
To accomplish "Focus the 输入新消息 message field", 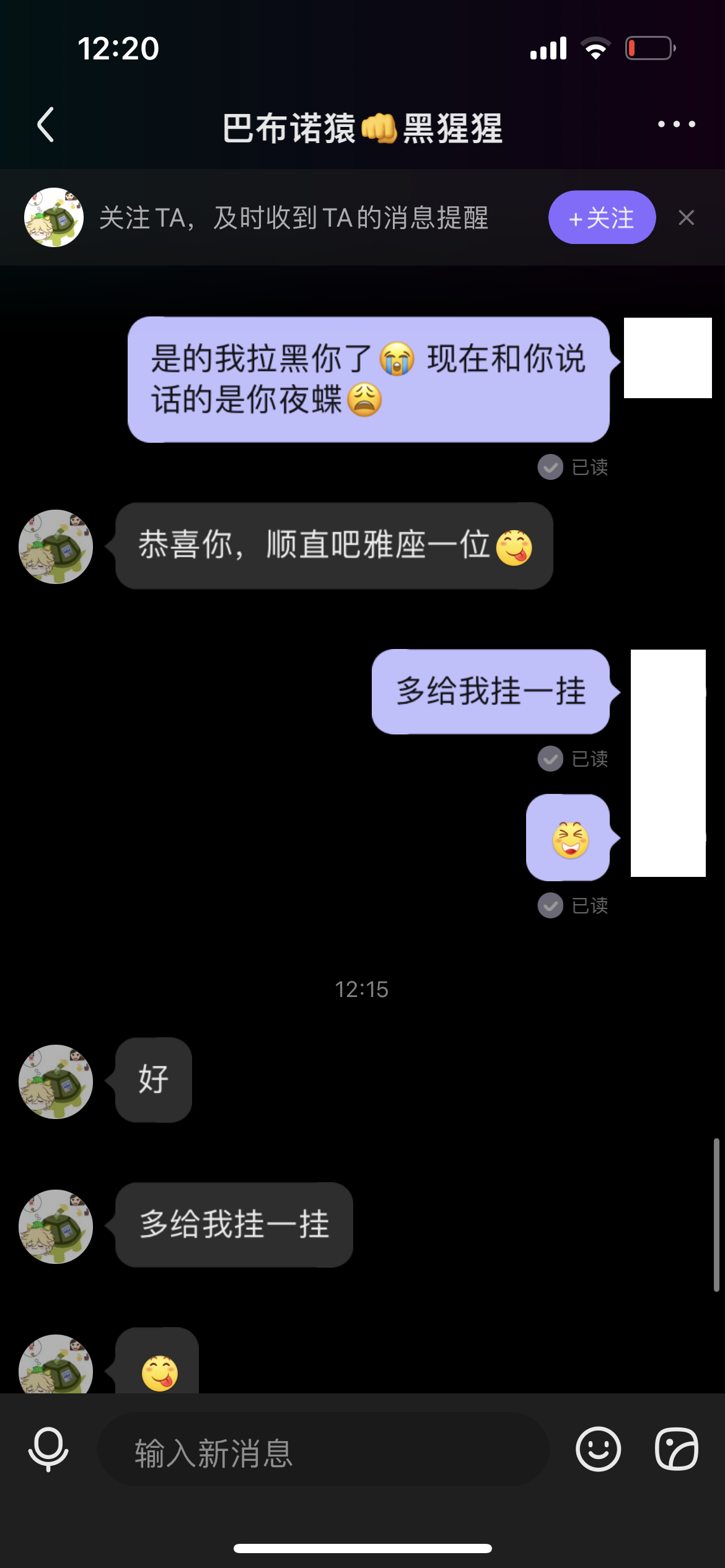I will pyautogui.click(x=322, y=1450).
